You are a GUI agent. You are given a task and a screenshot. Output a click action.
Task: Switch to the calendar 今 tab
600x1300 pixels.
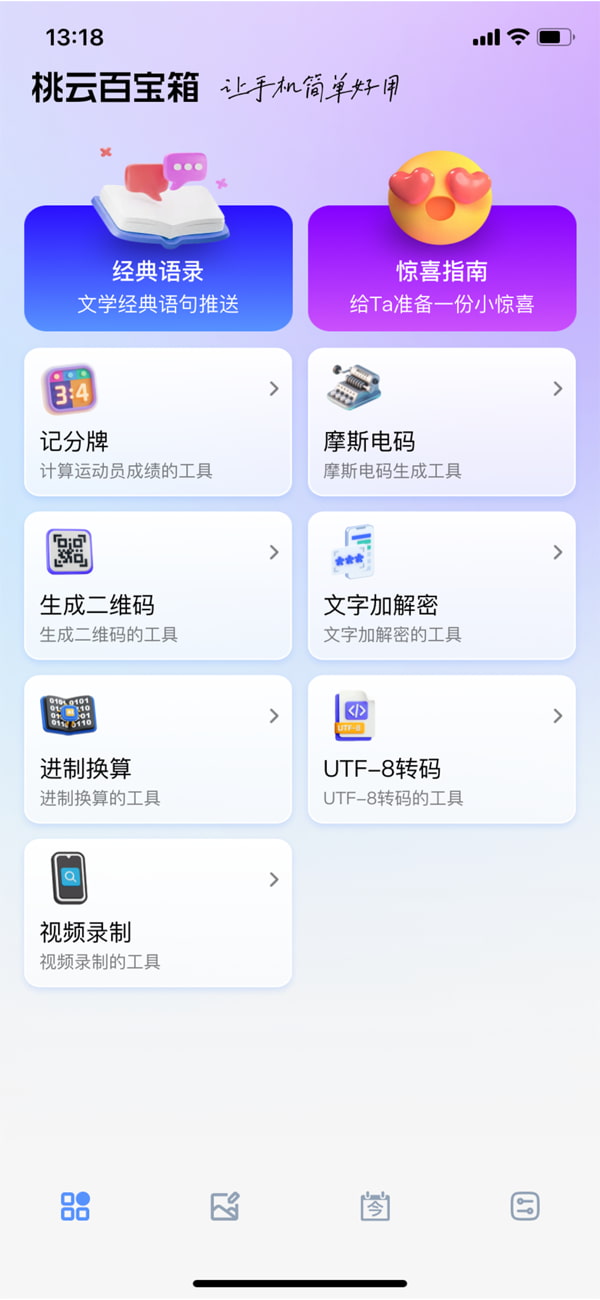click(375, 1206)
